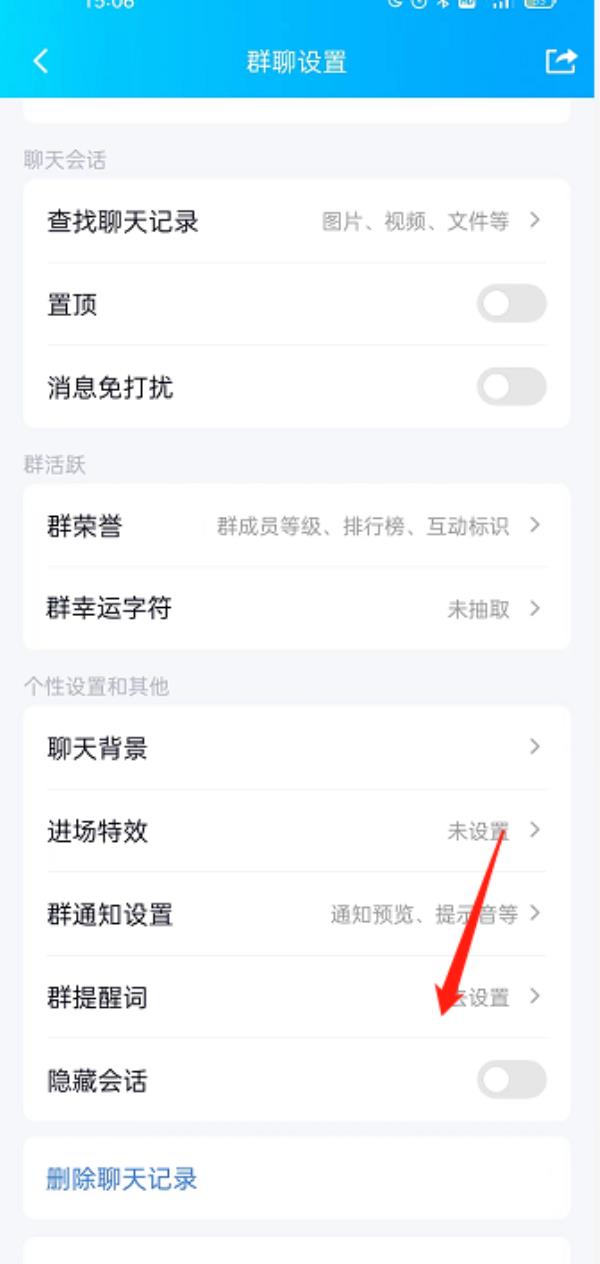Viewport: 600px width, 1264px height.
Task: Open the 聊天背景 setting
Action: click(x=297, y=747)
